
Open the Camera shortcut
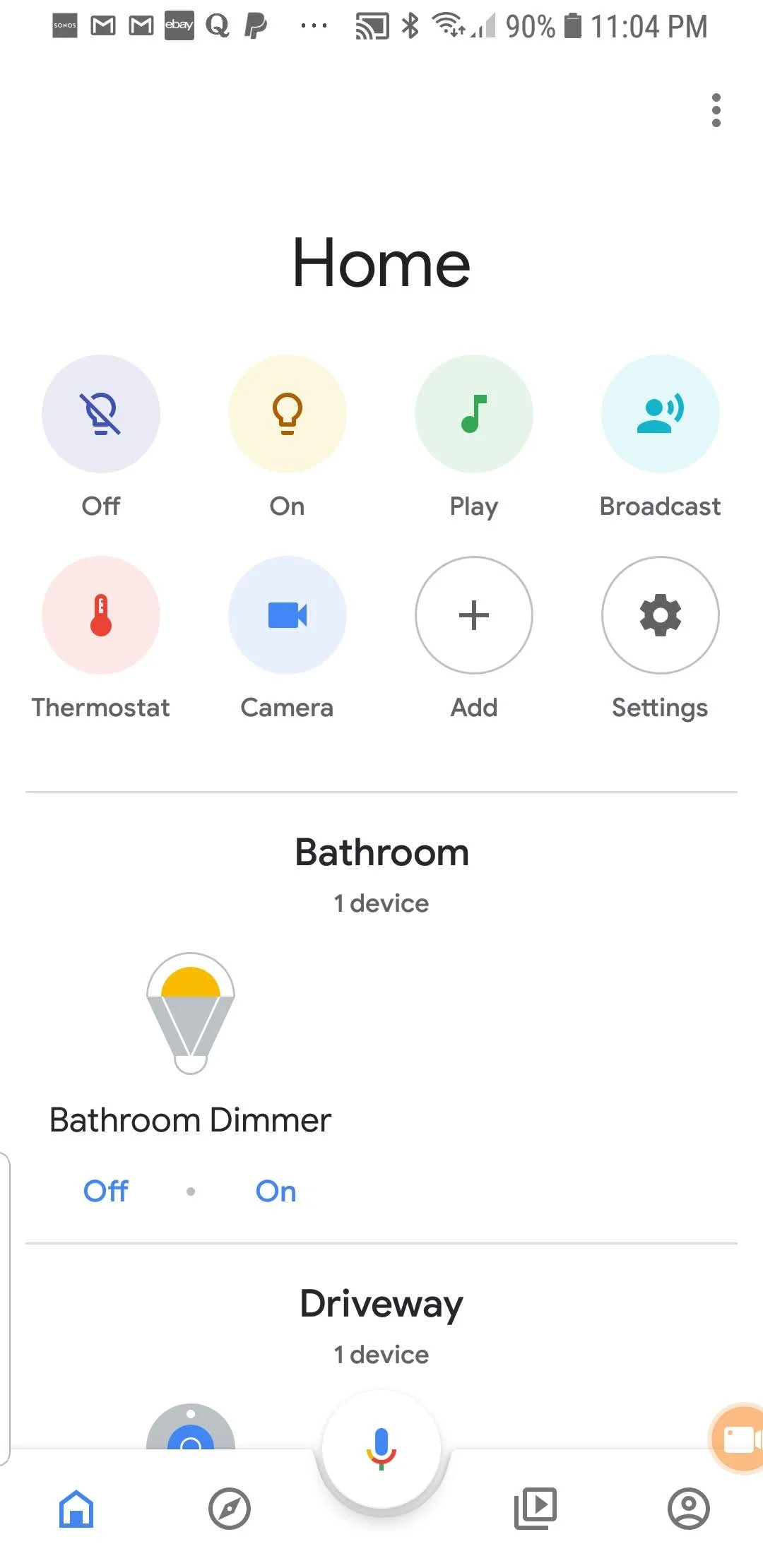(x=287, y=615)
